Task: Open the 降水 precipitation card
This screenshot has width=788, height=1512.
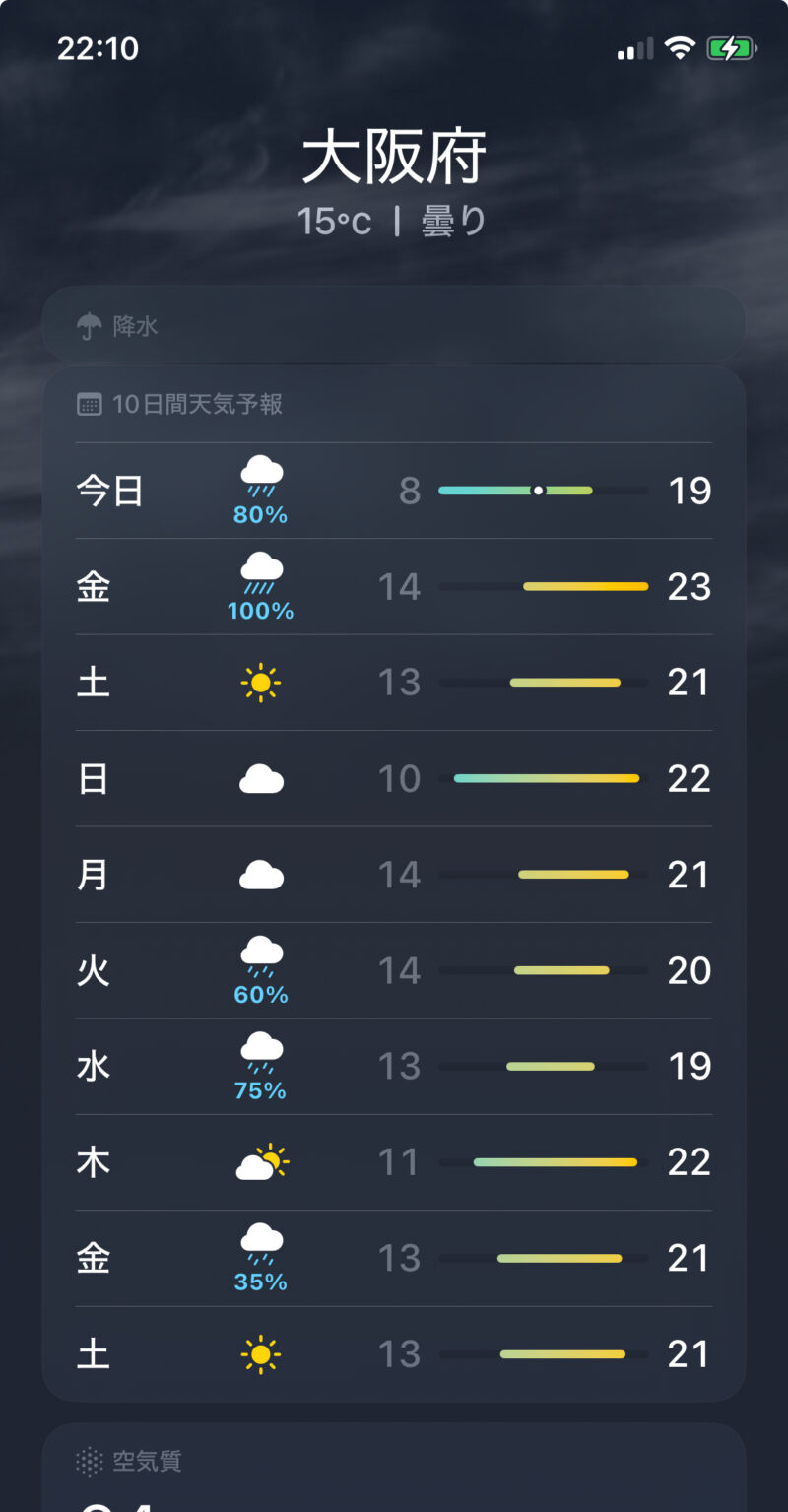Action: pyautogui.click(x=394, y=325)
